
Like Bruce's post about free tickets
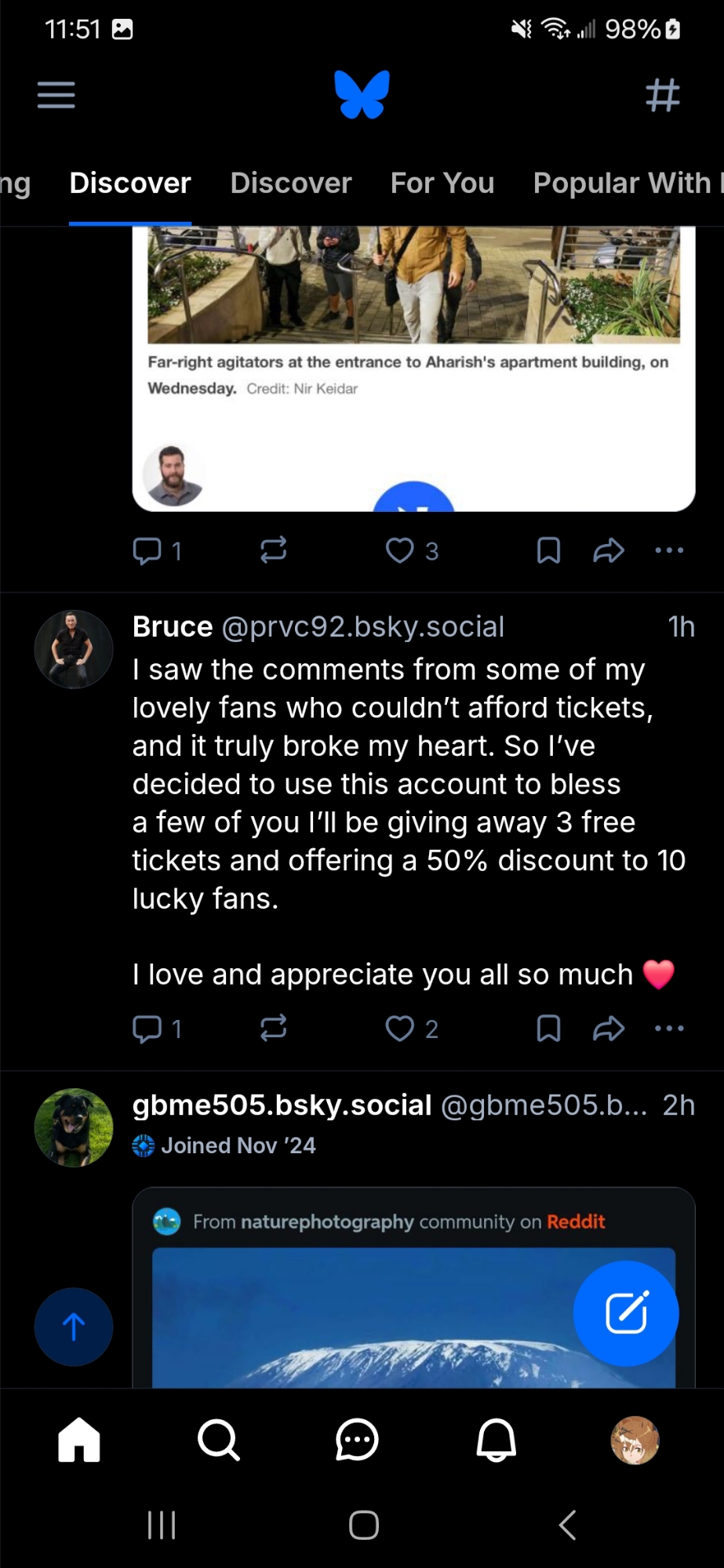coord(400,1028)
